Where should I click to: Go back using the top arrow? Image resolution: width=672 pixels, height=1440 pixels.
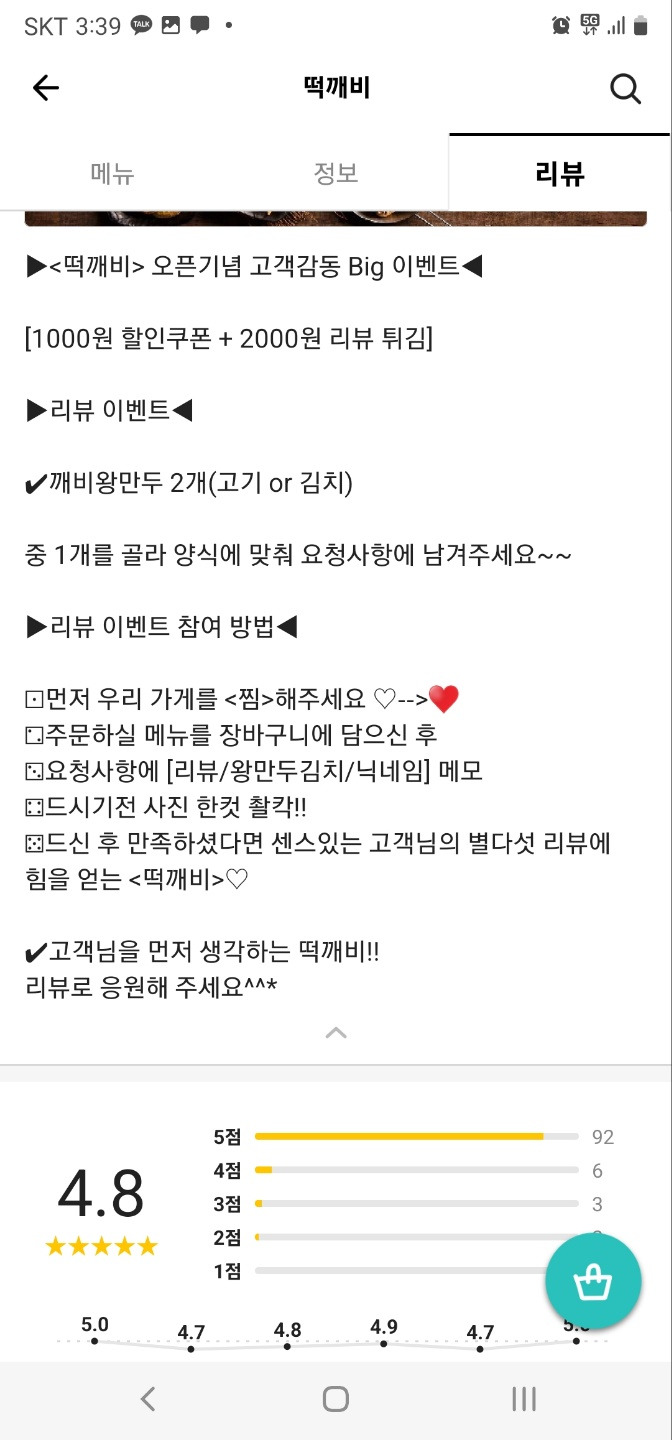[x=46, y=88]
